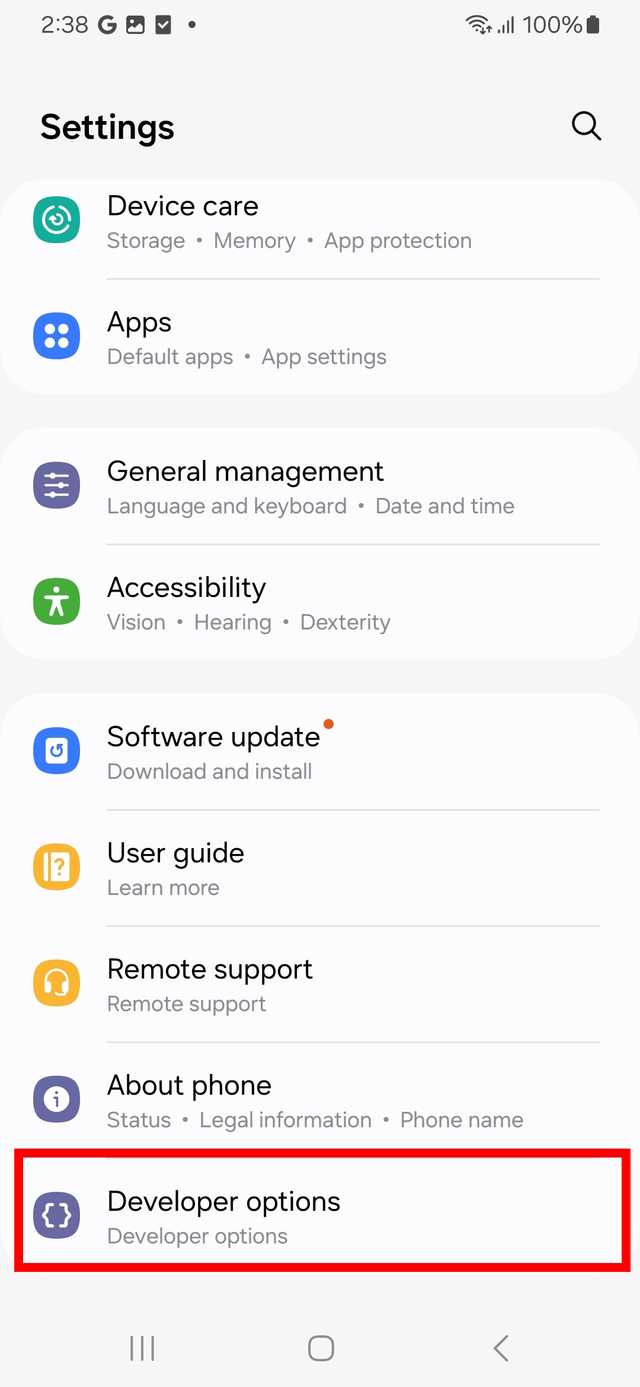Open Remote support

(x=320, y=984)
